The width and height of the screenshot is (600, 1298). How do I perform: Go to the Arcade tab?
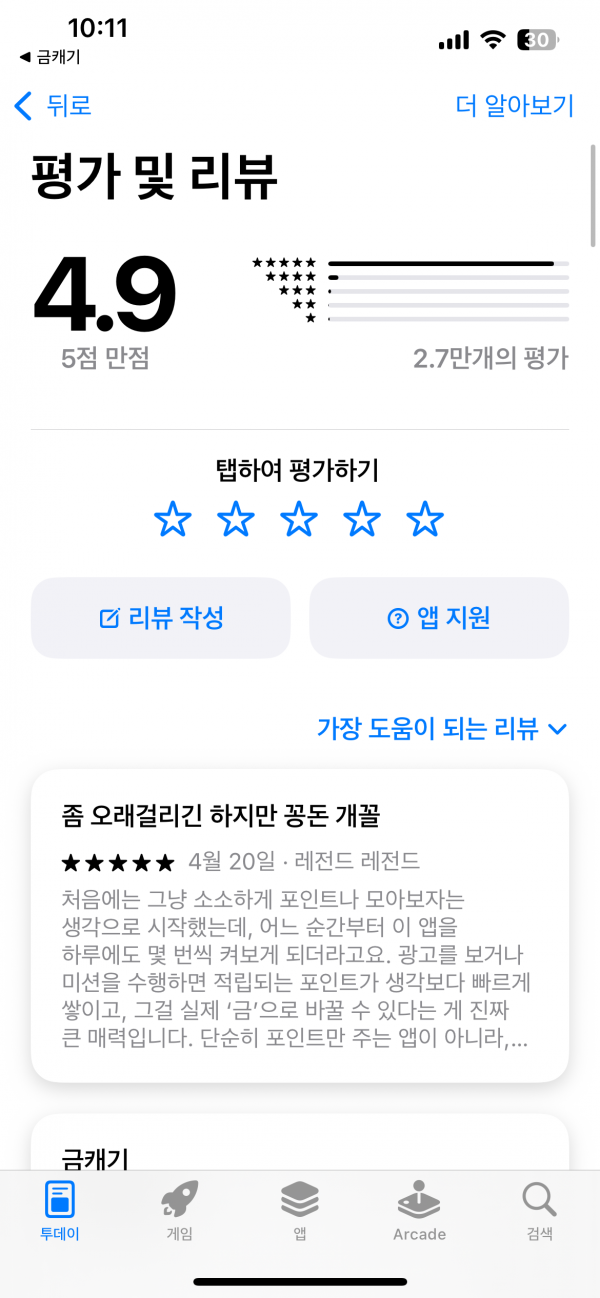click(x=420, y=1211)
